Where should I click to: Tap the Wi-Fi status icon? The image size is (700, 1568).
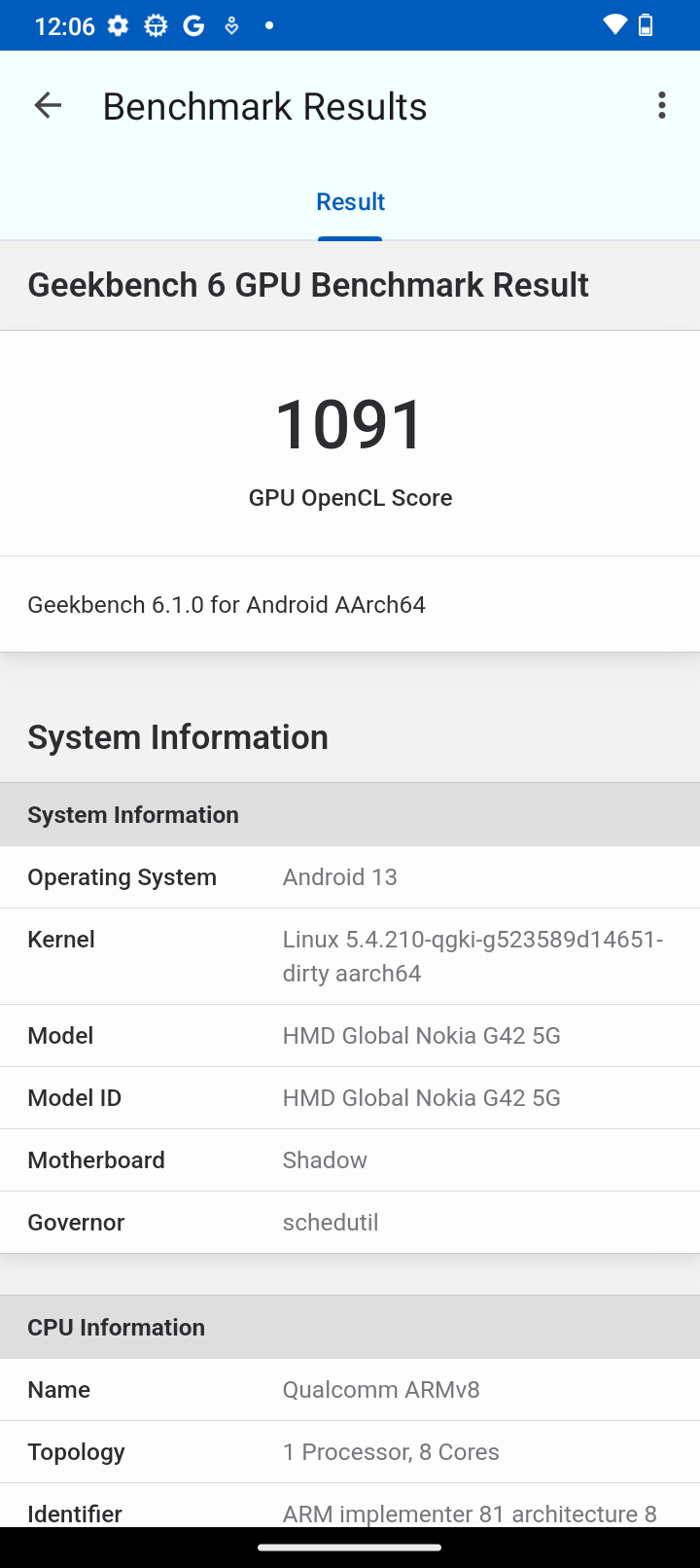click(614, 25)
